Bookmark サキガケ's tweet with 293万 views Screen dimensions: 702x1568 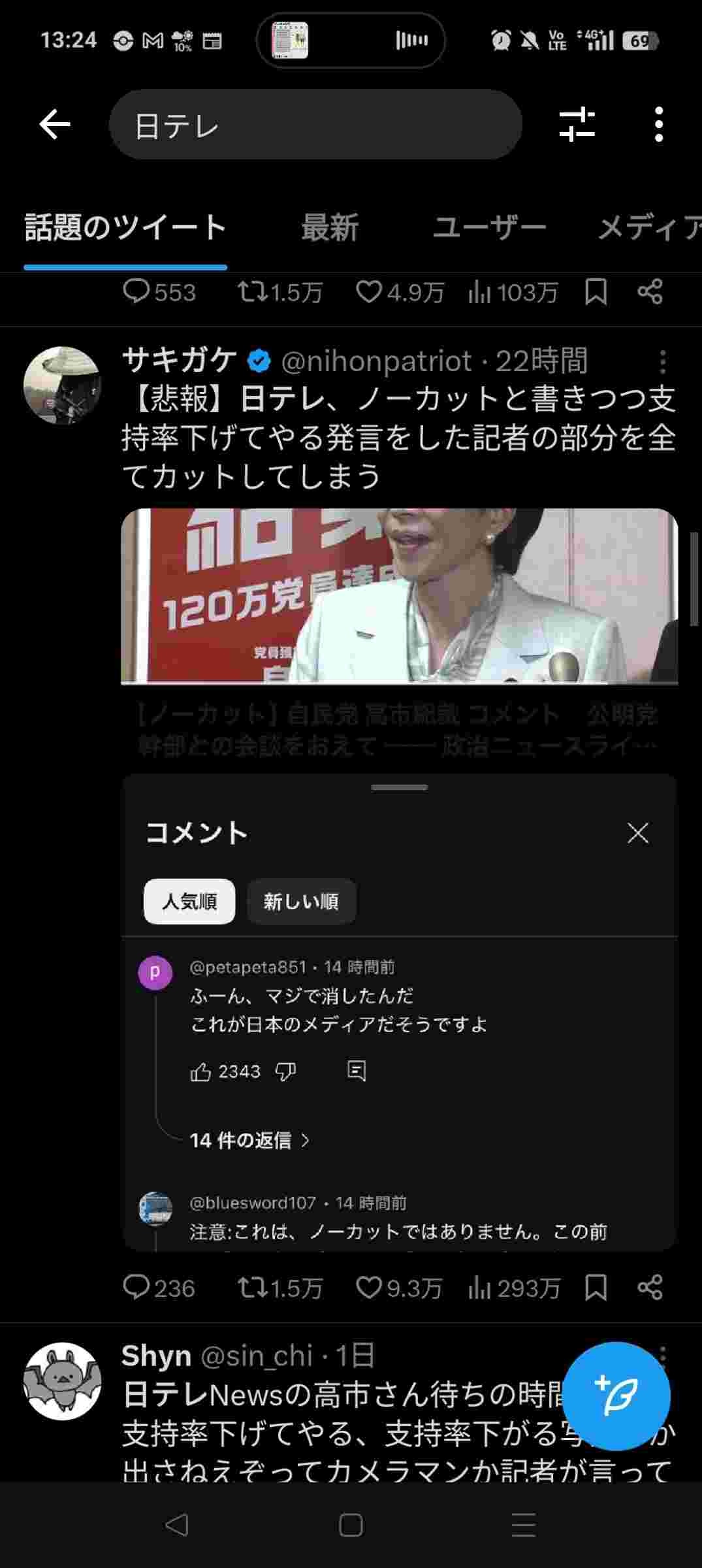596,1288
